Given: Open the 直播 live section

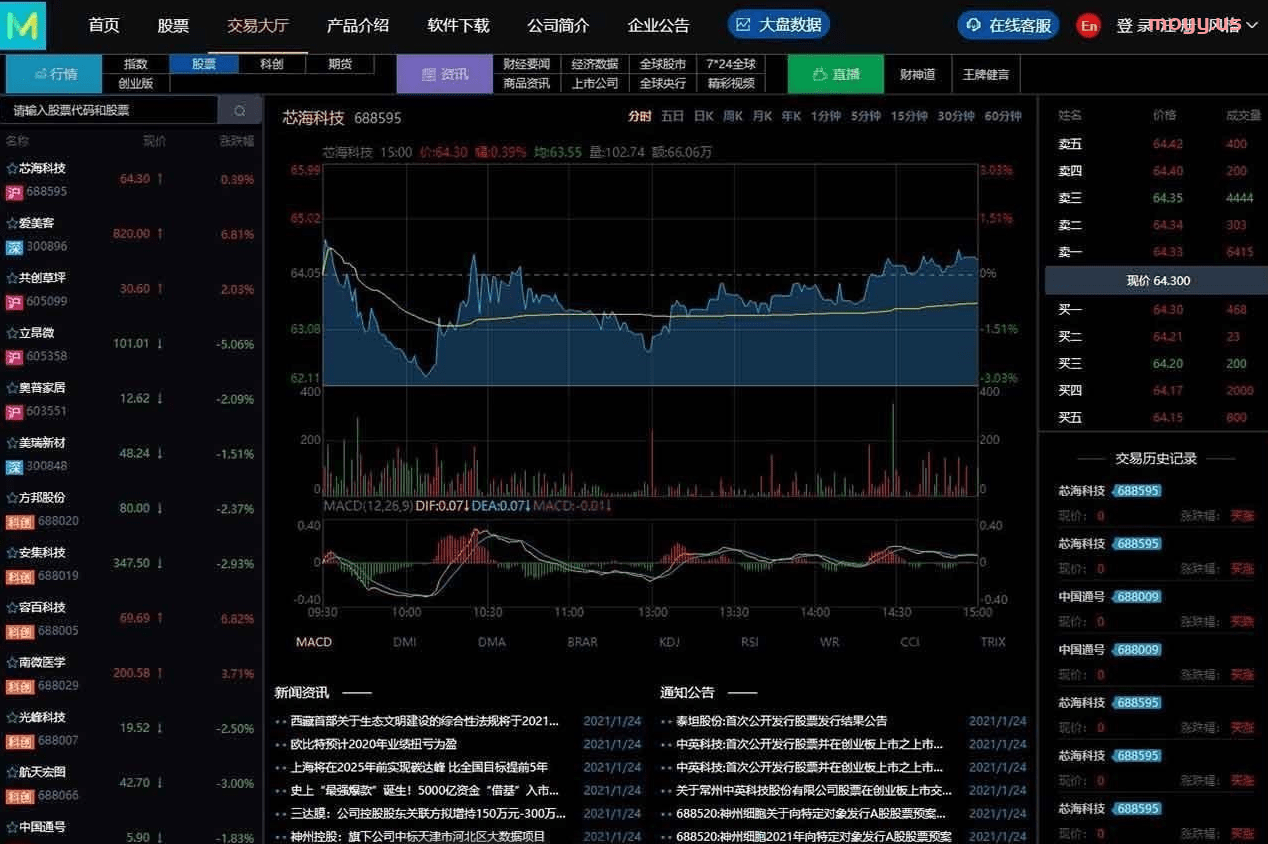Looking at the screenshot, I should click(x=836, y=74).
